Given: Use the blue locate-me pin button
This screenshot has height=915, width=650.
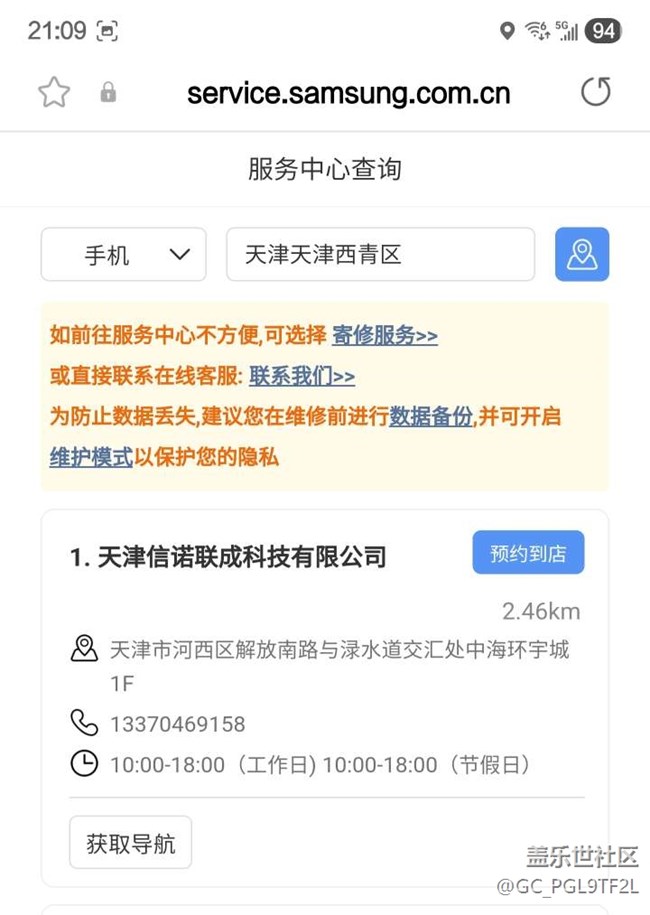Looking at the screenshot, I should (582, 254).
